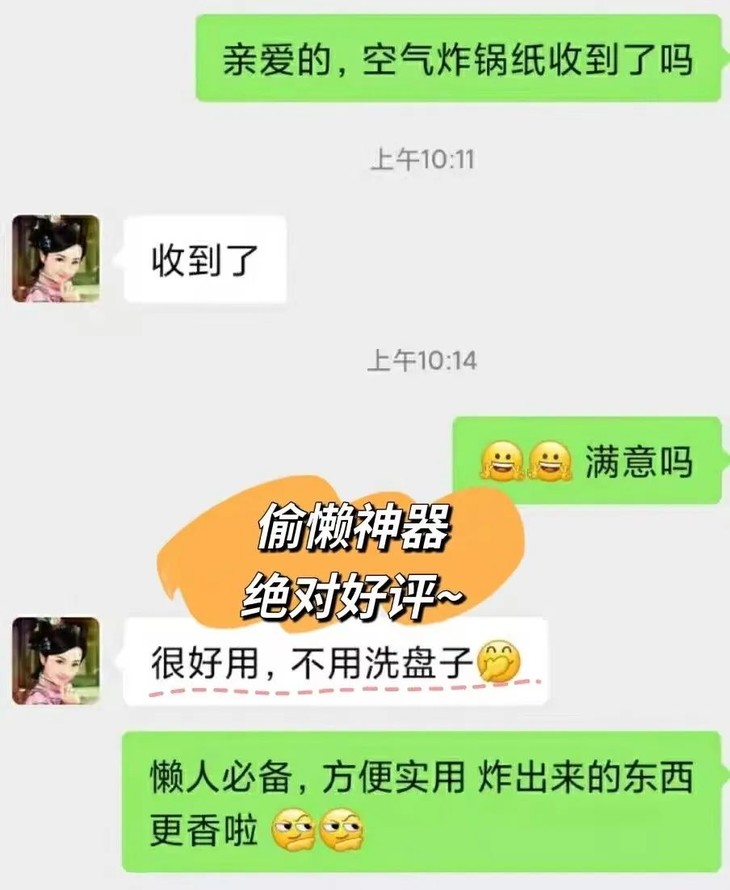The width and height of the screenshot is (730, 890).
Task: Select the 很好用，不用洗盘子 message bubble
Action: (330, 662)
